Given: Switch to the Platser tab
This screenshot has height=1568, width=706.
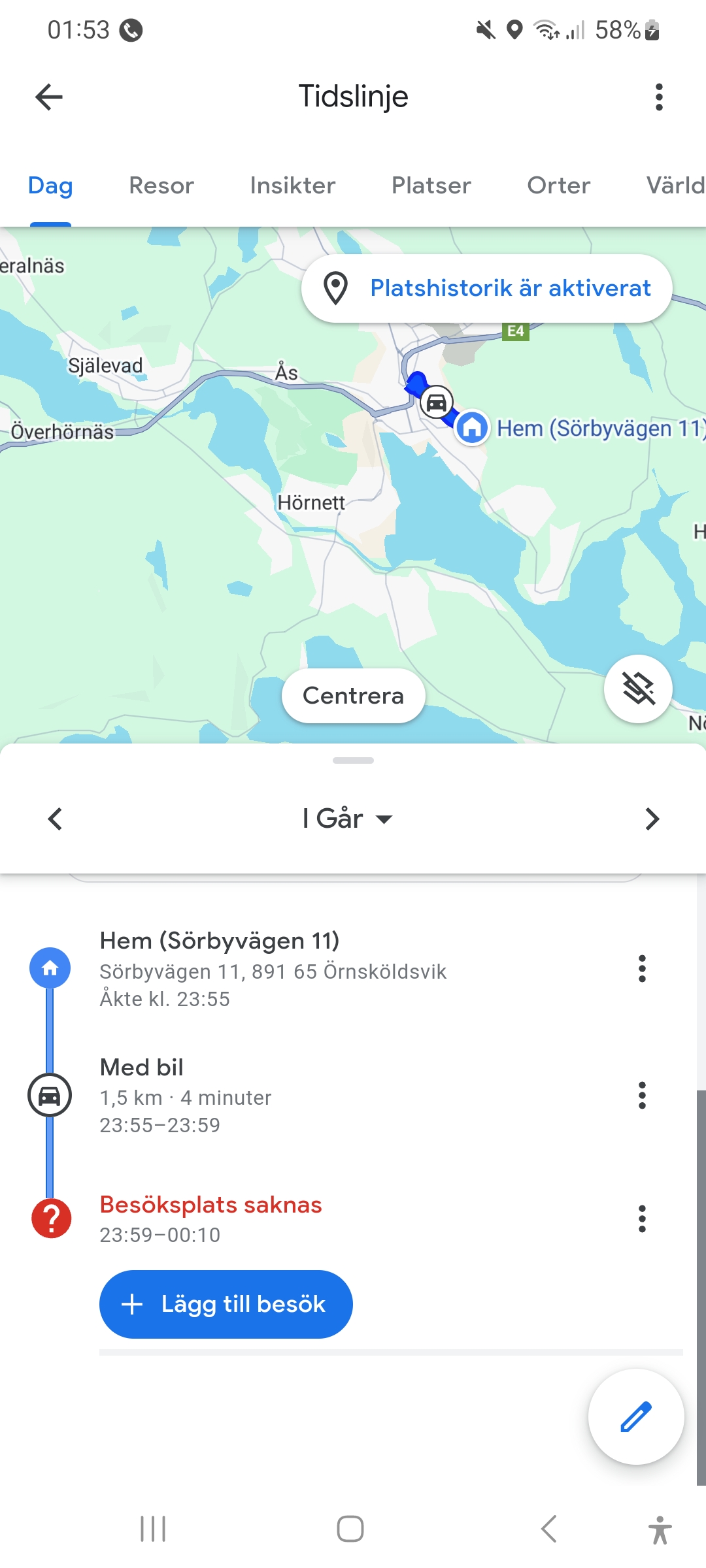Looking at the screenshot, I should pos(431,186).
